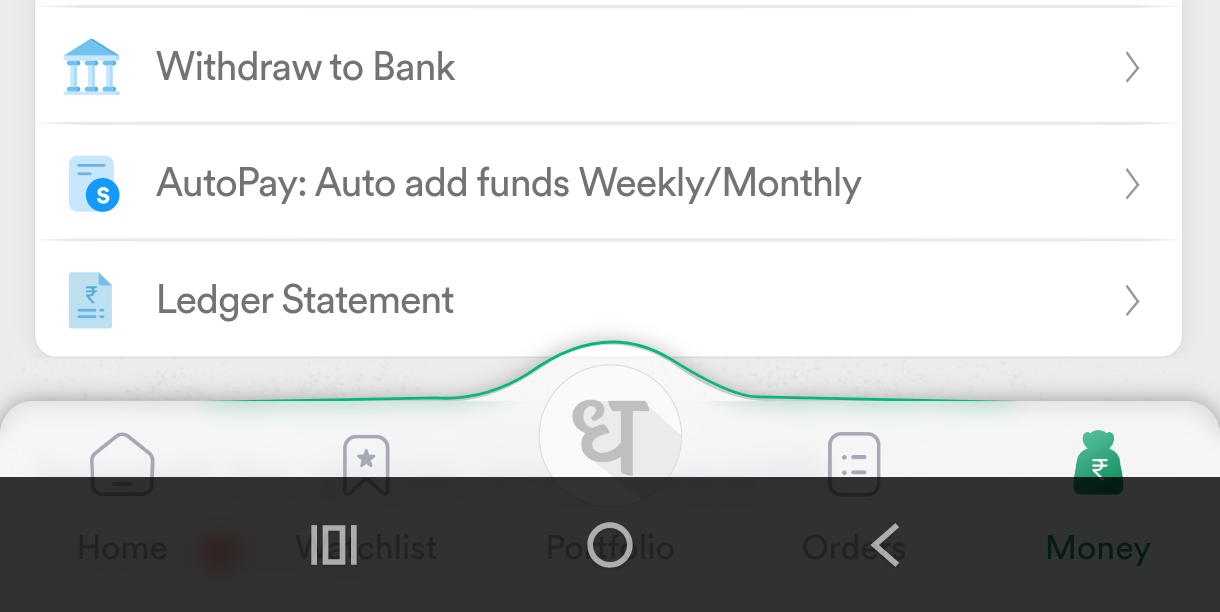Switch to the Watchlist tab
This screenshot has width=1220, height=612.
(x=366, y=466)
